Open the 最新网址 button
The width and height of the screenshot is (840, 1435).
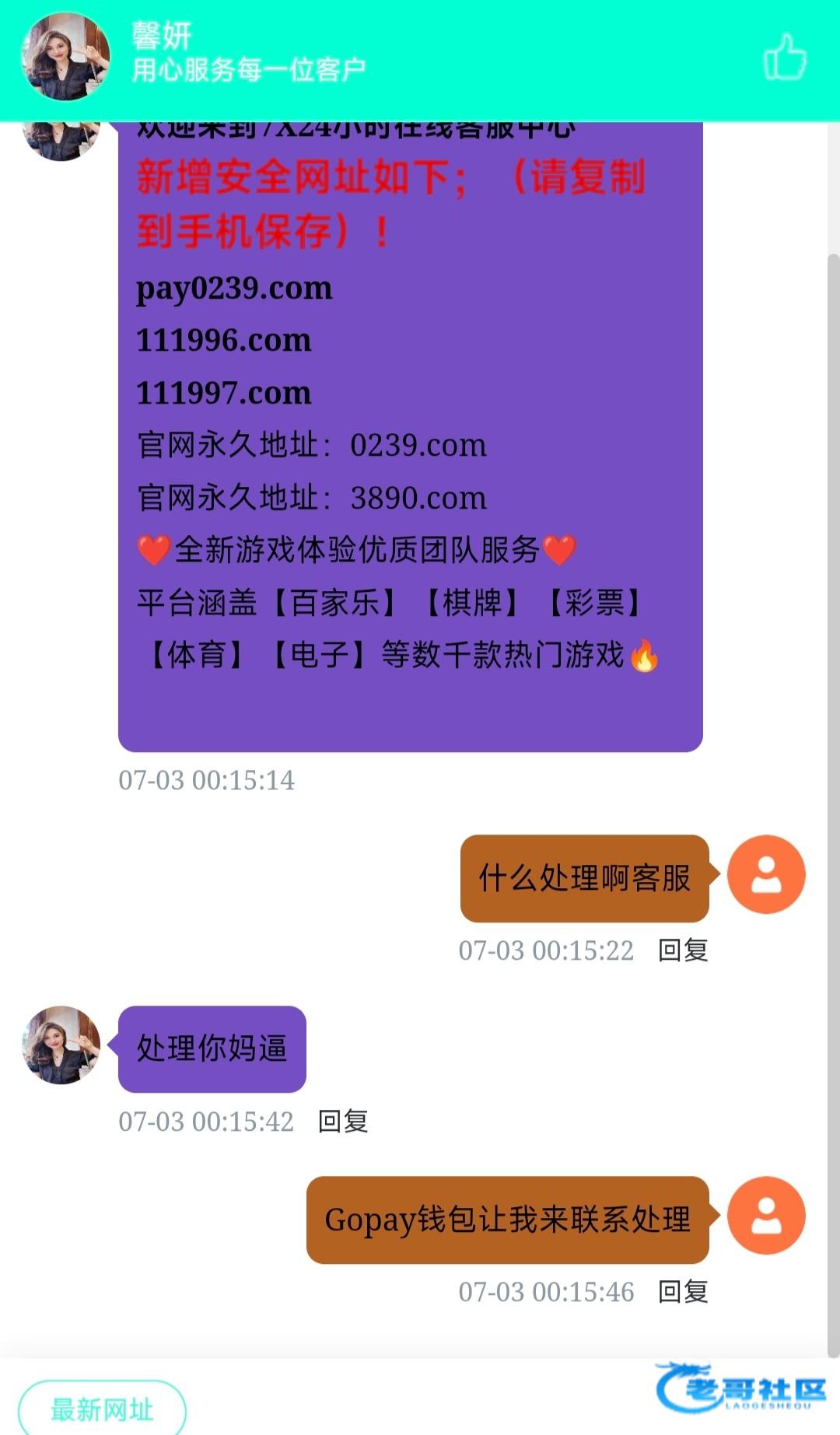(x=102, y=1409)
